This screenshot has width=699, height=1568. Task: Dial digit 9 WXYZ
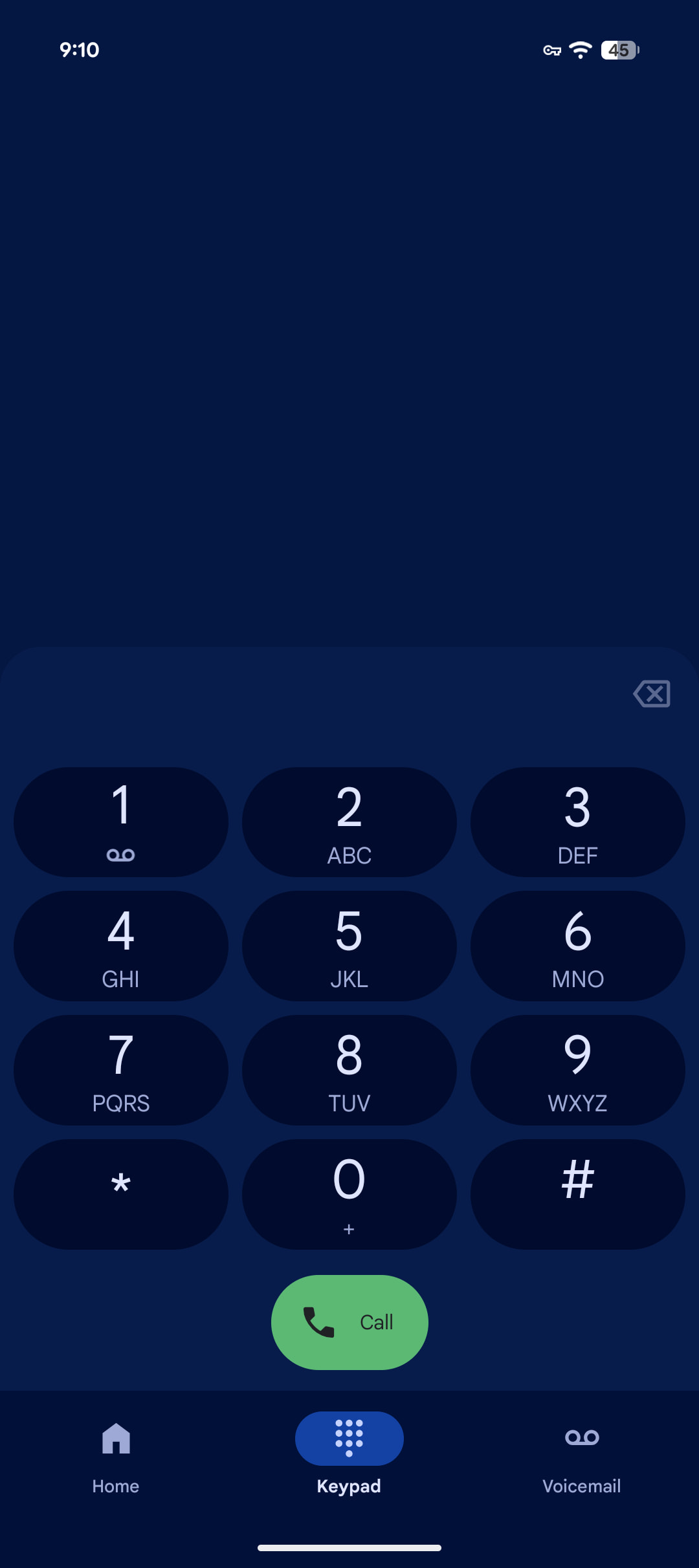point(577,1070)
